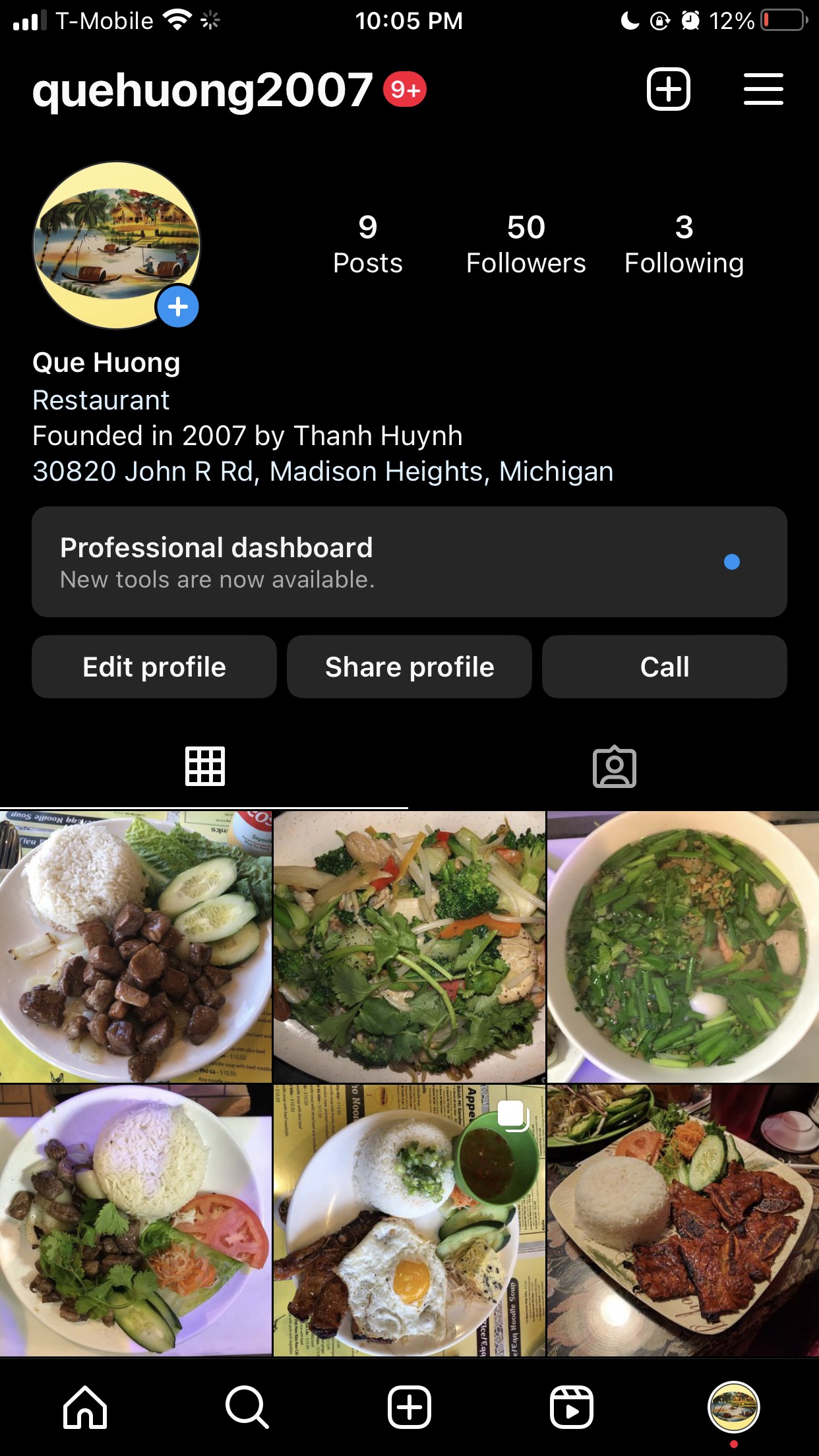Open the fried egg rice plate carousel post
The width and height of the screenshot is (819, 1456).
[409, 1220]
